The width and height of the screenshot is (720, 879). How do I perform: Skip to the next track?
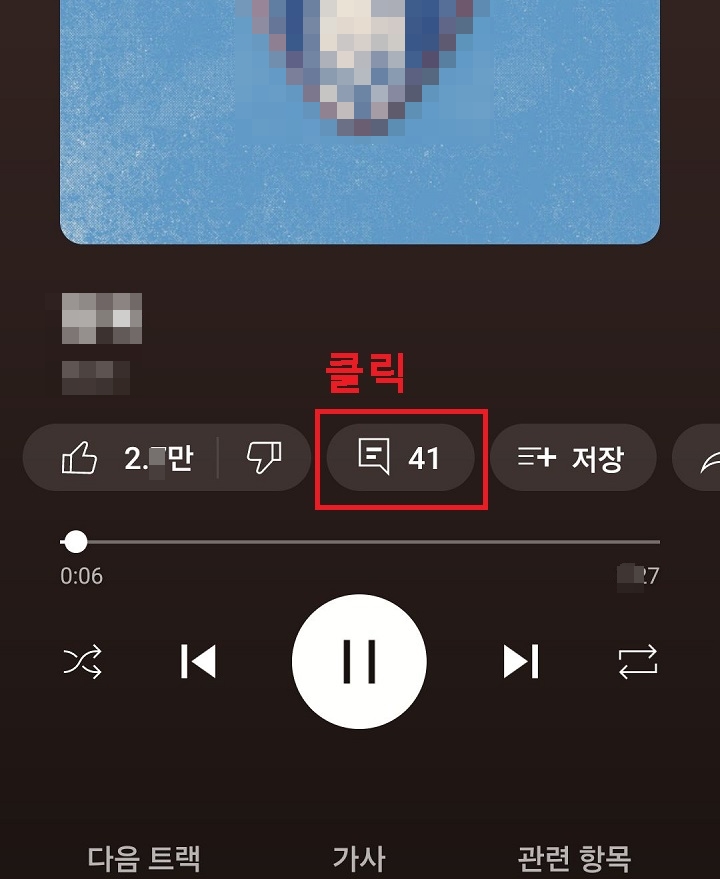pos(520,661)
